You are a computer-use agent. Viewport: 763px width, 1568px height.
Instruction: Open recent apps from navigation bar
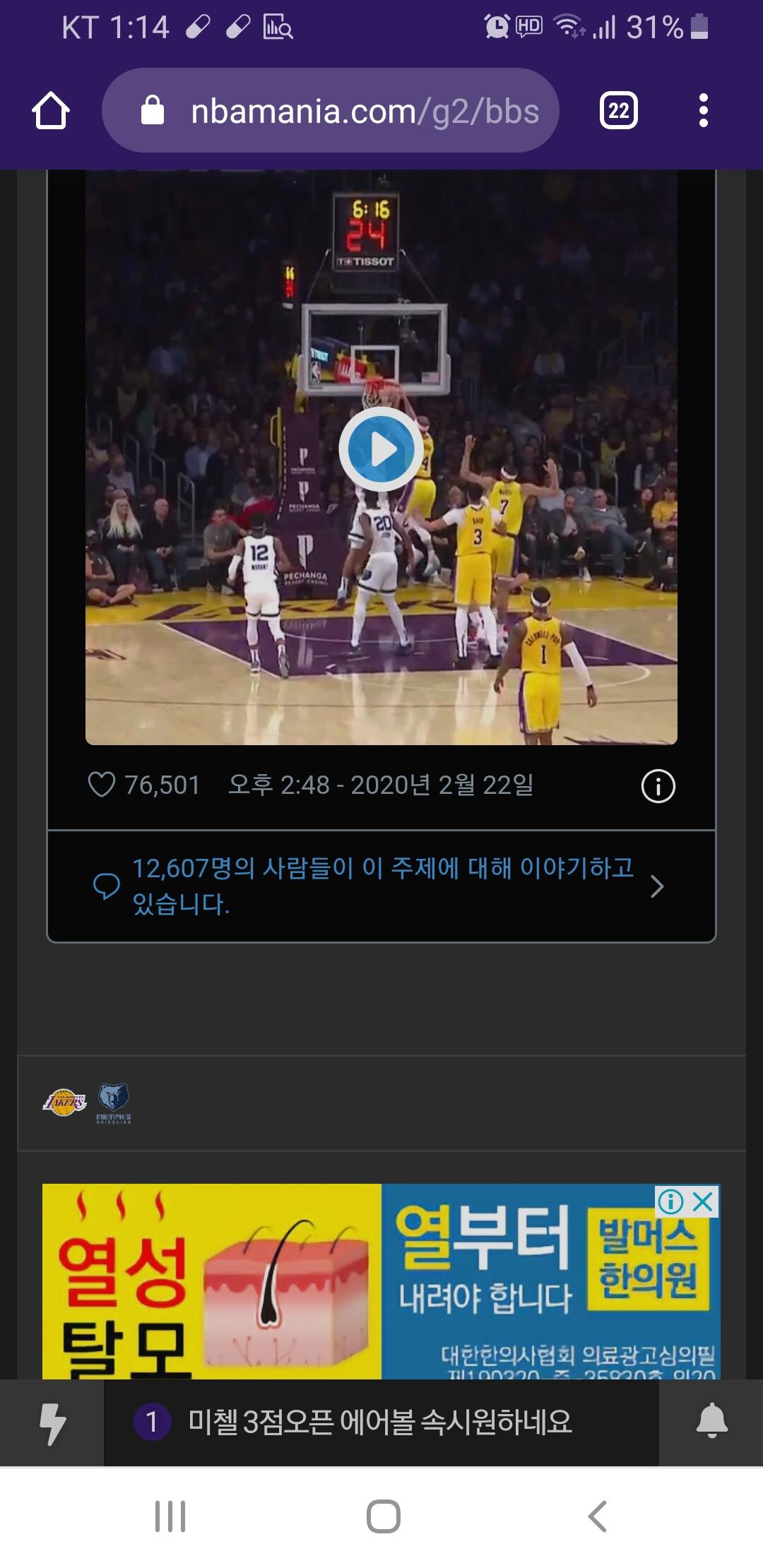point(170,1516)
